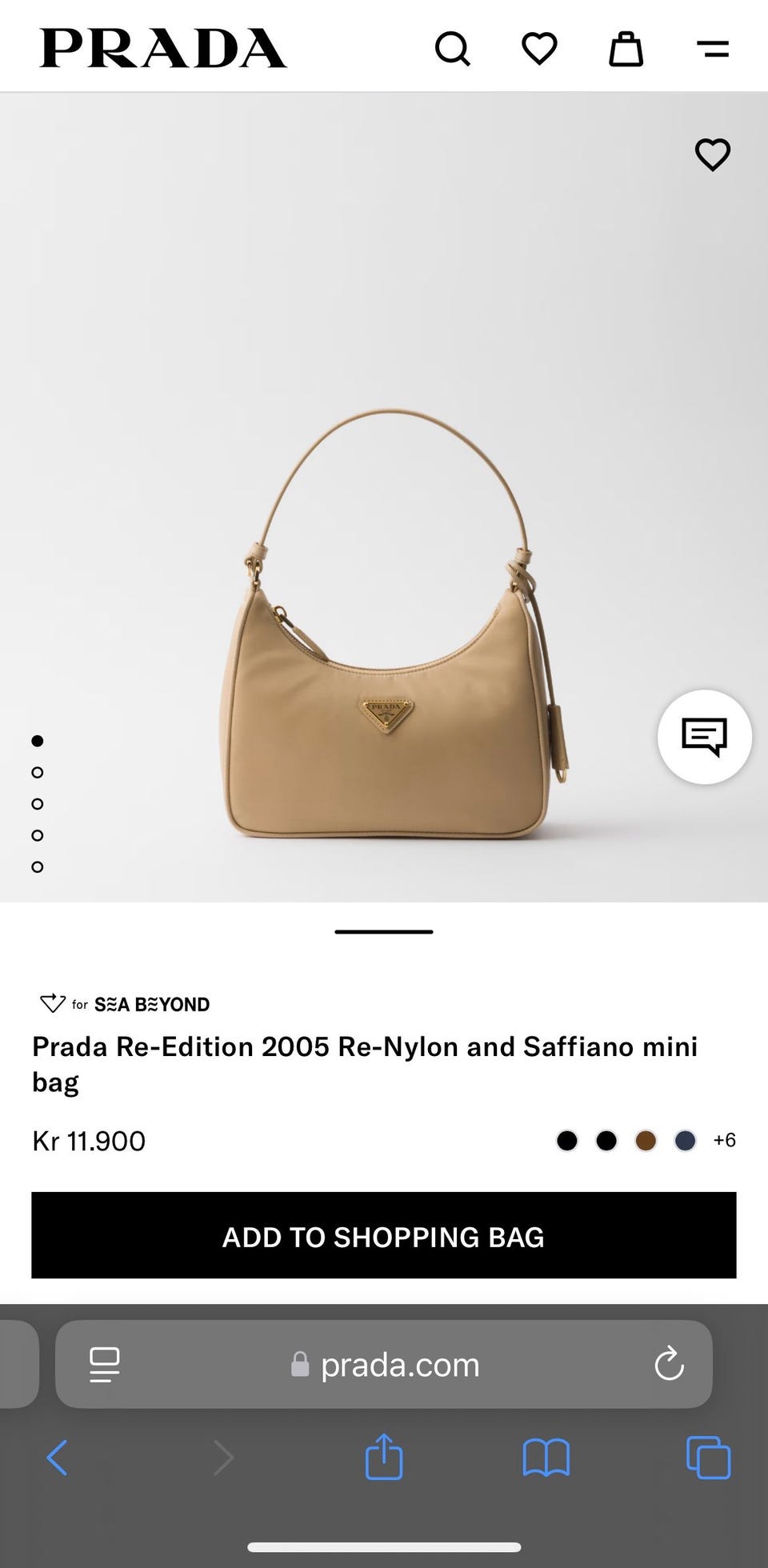Screen dimensions: 768x1568
Task: Add to shopping bag
Action: (384, 1235)
